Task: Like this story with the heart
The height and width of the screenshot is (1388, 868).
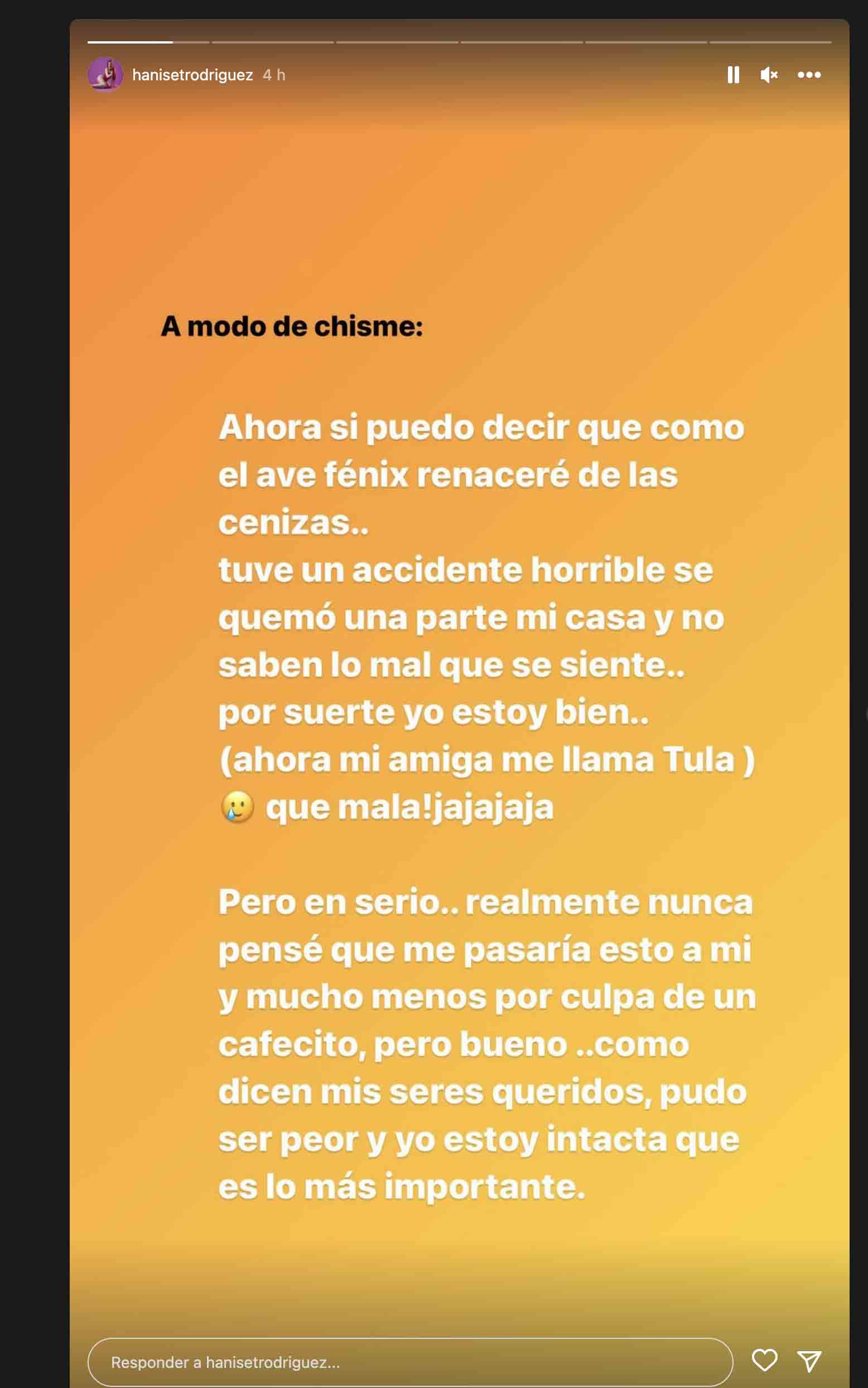Action: coord(764,1361)
